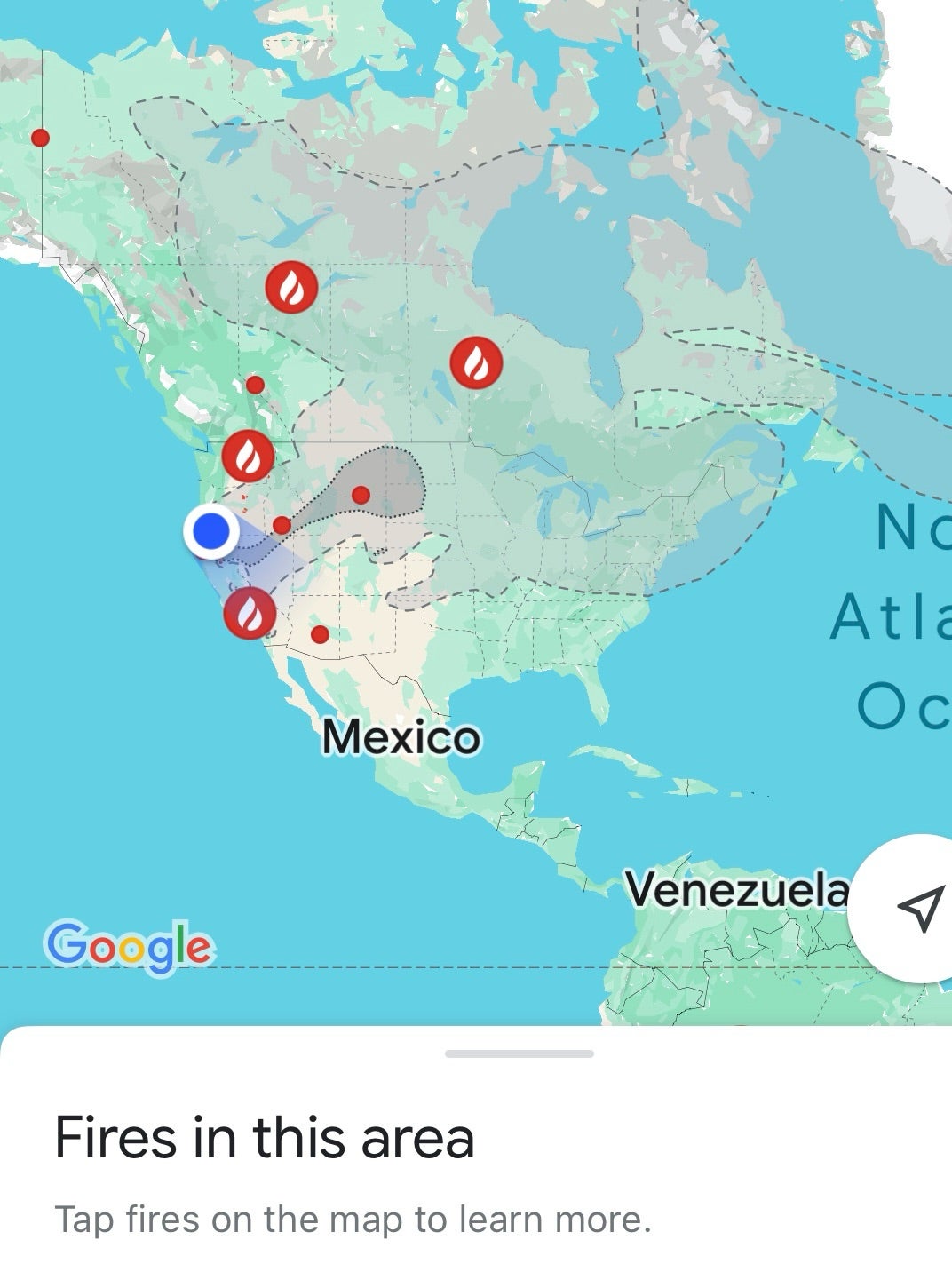
Task: Tap the blue current location dot
Action: click(x=210, y=531)
